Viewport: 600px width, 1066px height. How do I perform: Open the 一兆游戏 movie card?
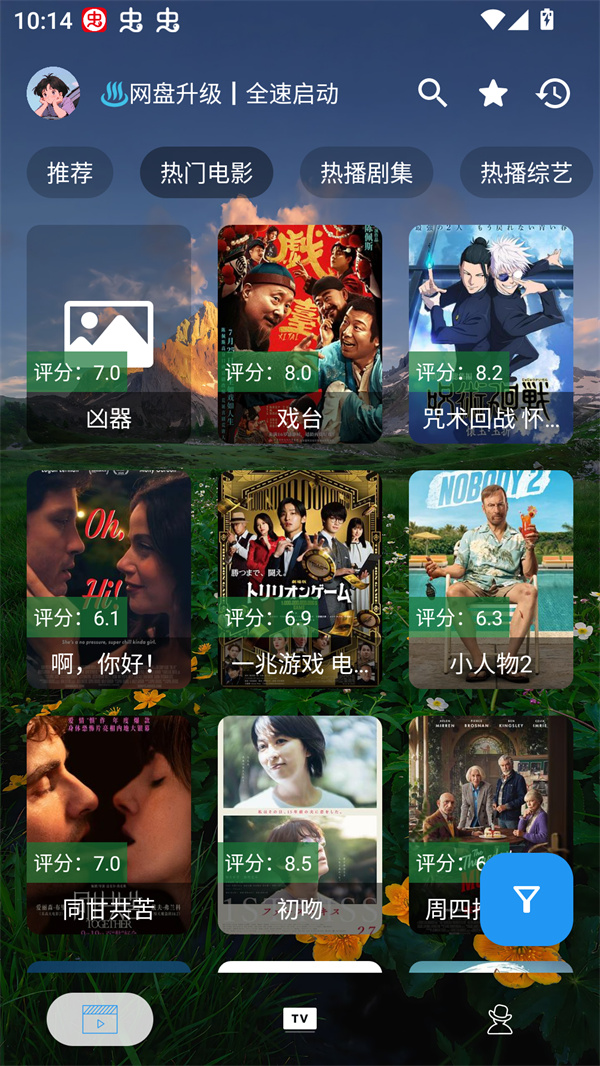tap(300, 579)
